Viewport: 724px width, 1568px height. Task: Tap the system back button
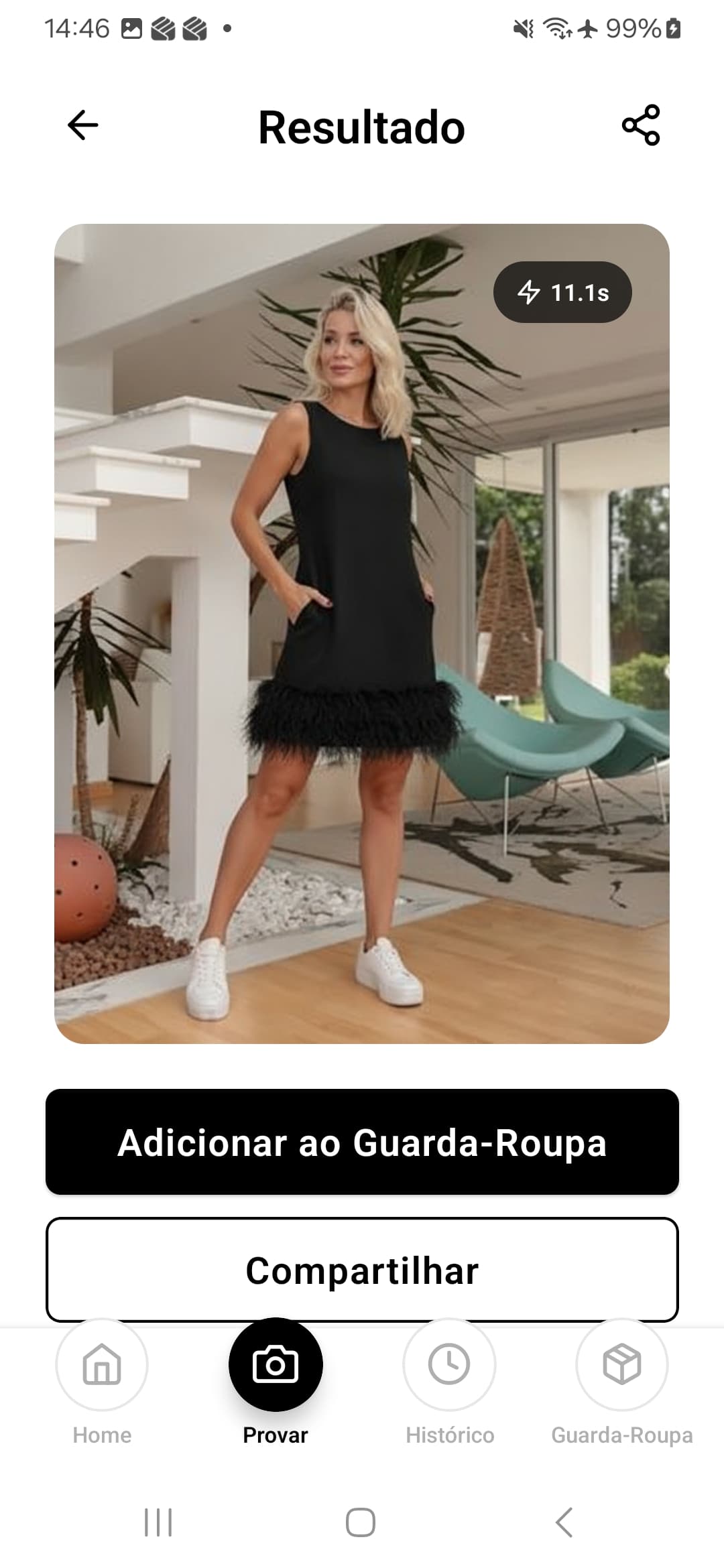564,1522
